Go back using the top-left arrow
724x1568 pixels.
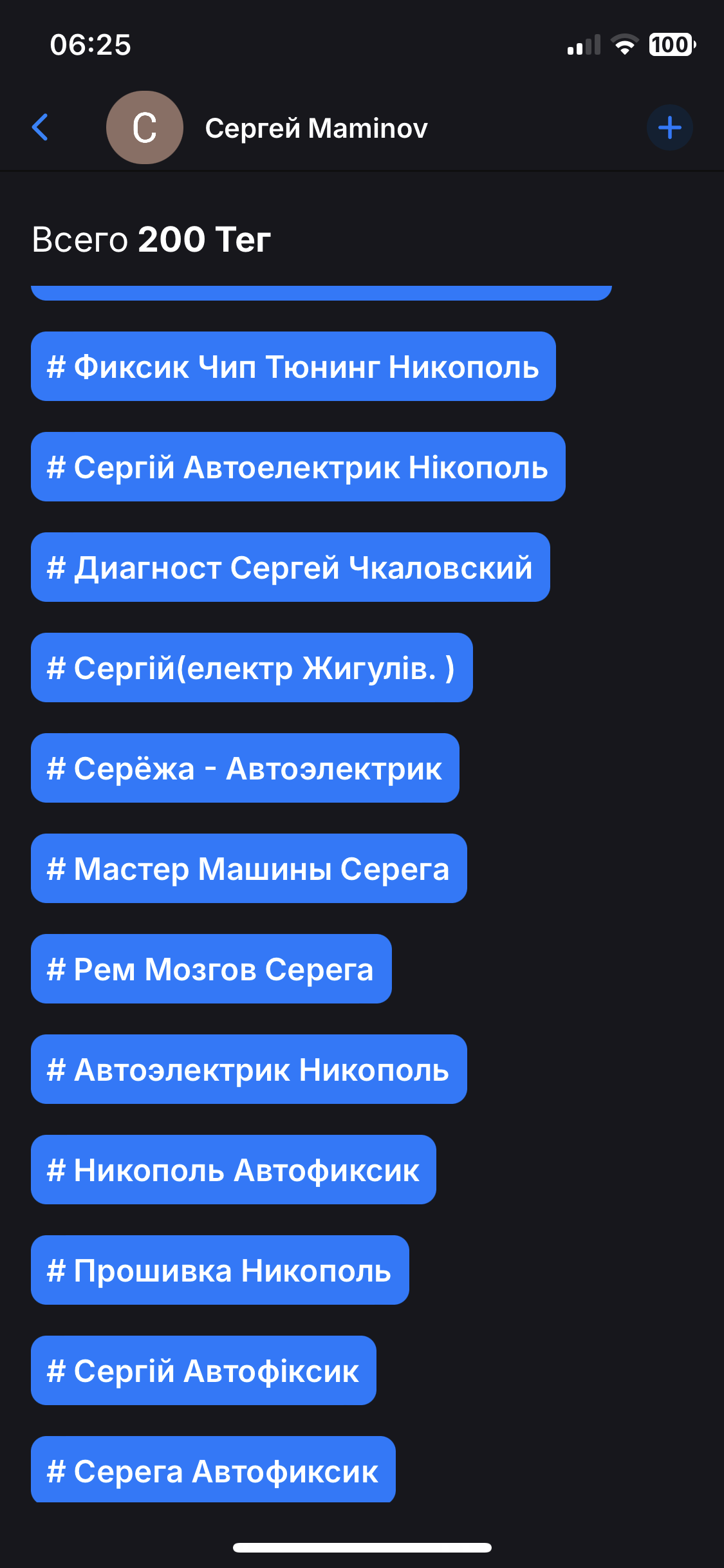40,127
